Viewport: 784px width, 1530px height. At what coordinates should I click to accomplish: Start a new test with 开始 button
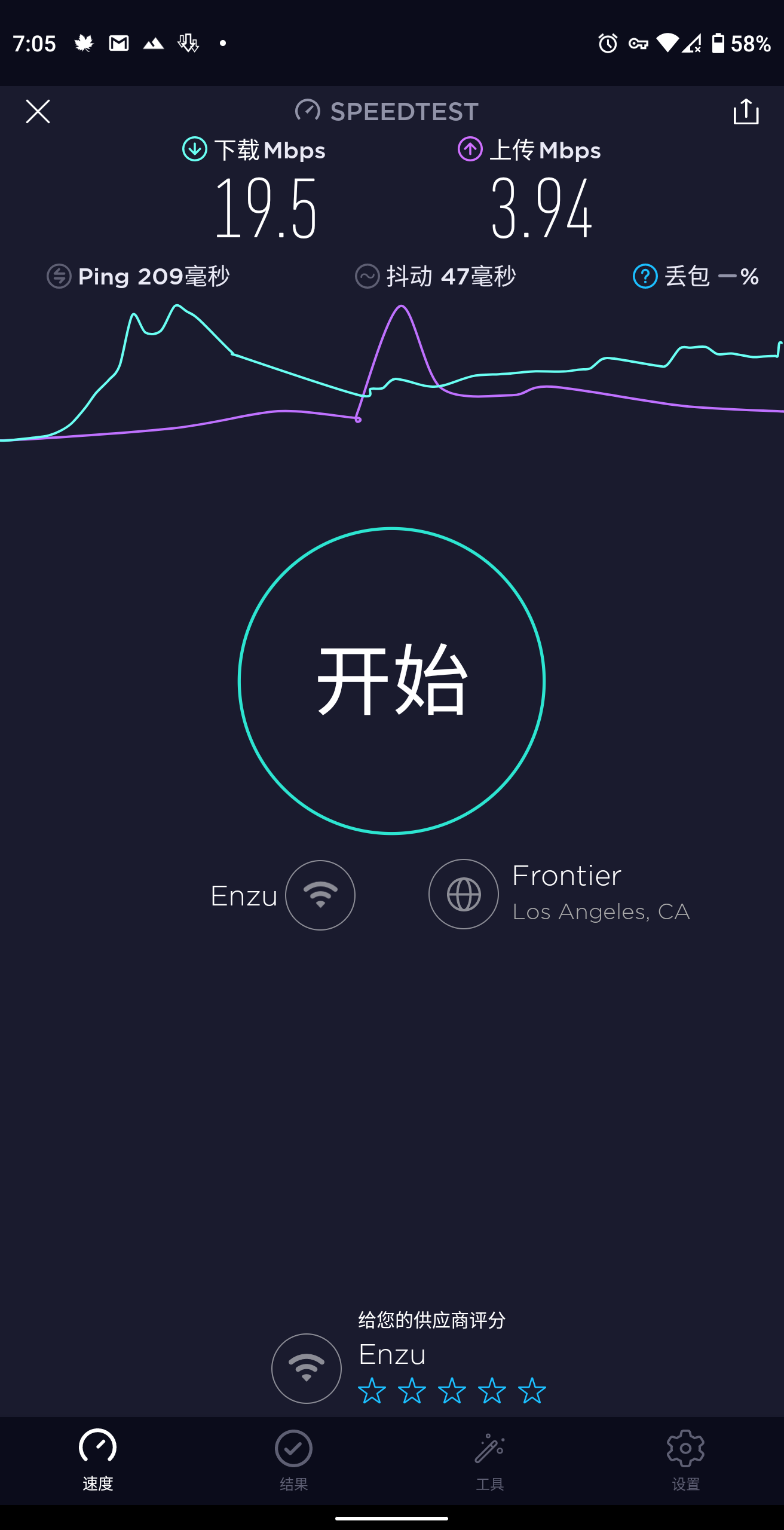391,680
